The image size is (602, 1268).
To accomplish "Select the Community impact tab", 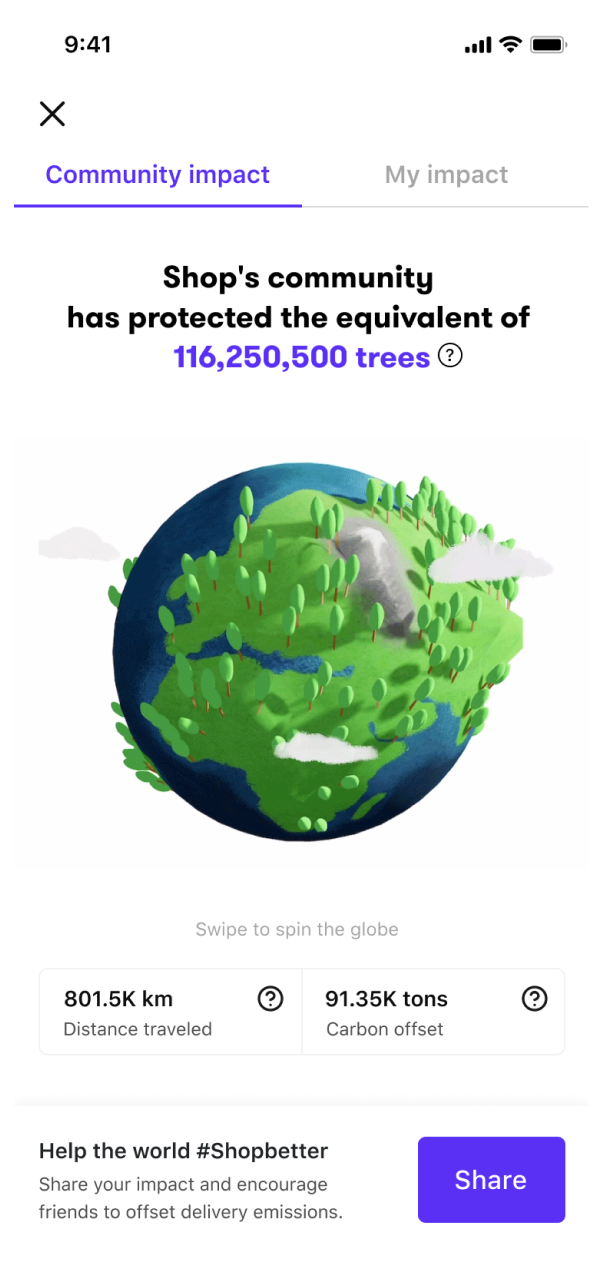I will point(158,175).
